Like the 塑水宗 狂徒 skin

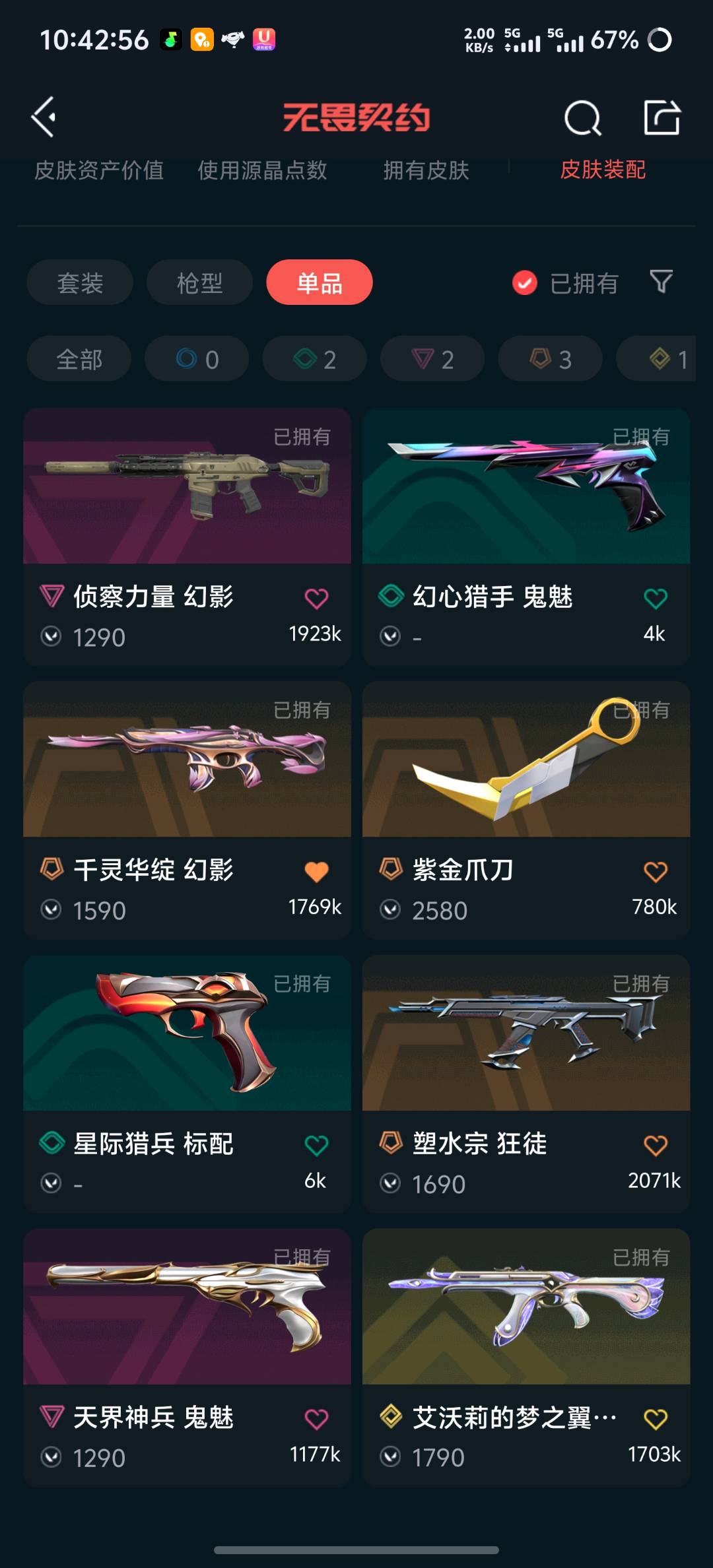(655, 1145)
